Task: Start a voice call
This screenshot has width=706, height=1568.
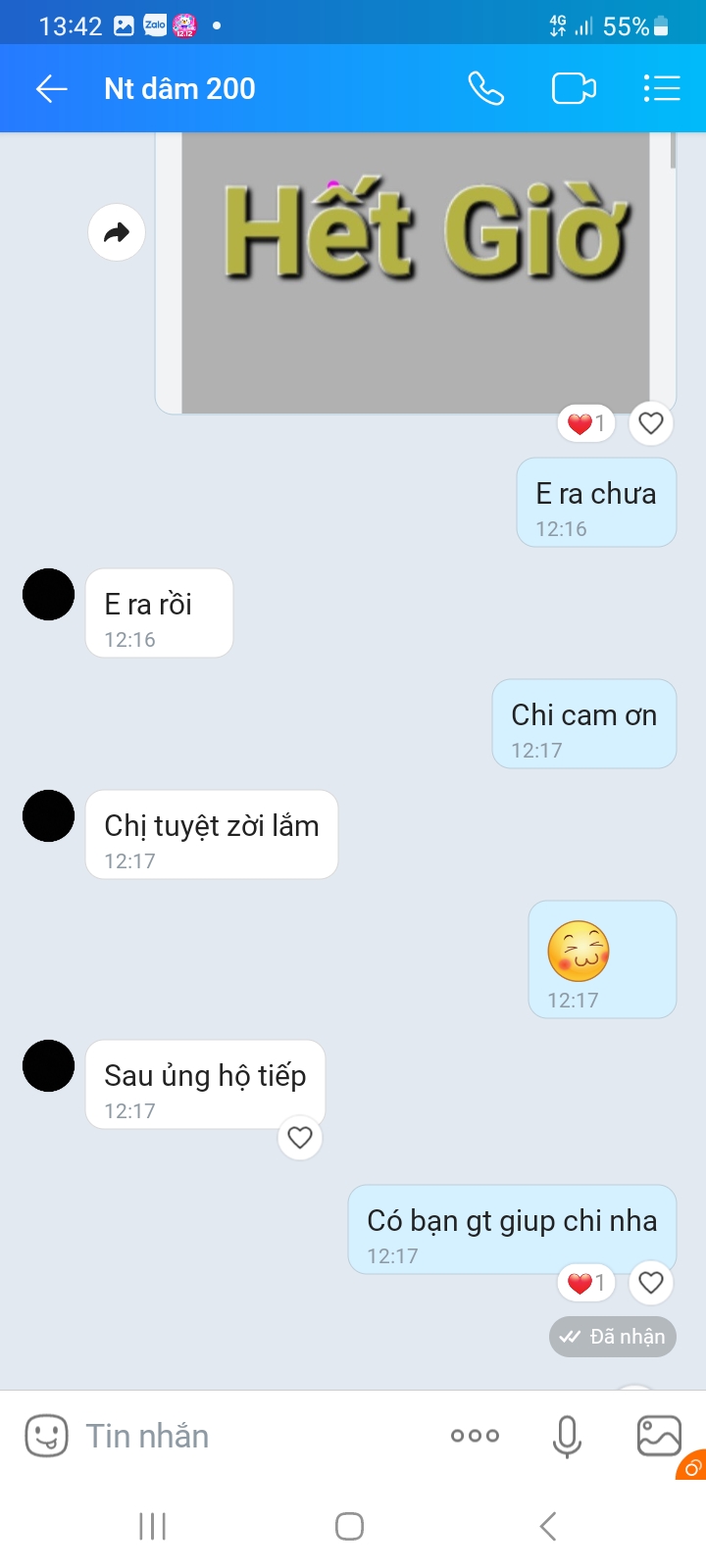Action: tap(485, 89)
